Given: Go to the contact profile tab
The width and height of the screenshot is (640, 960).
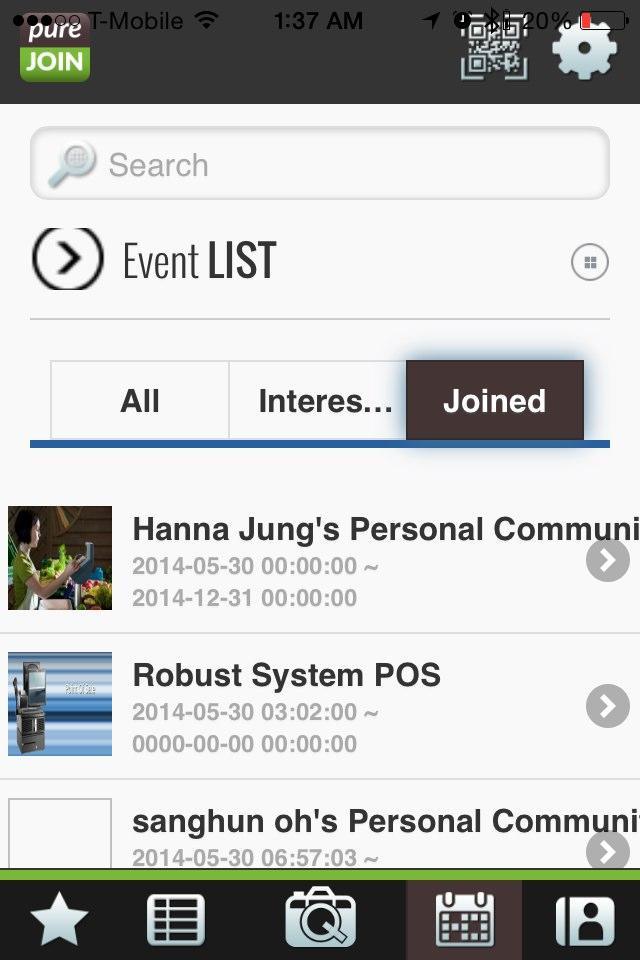Looking at the screenshot, I should tap(585, 920).
